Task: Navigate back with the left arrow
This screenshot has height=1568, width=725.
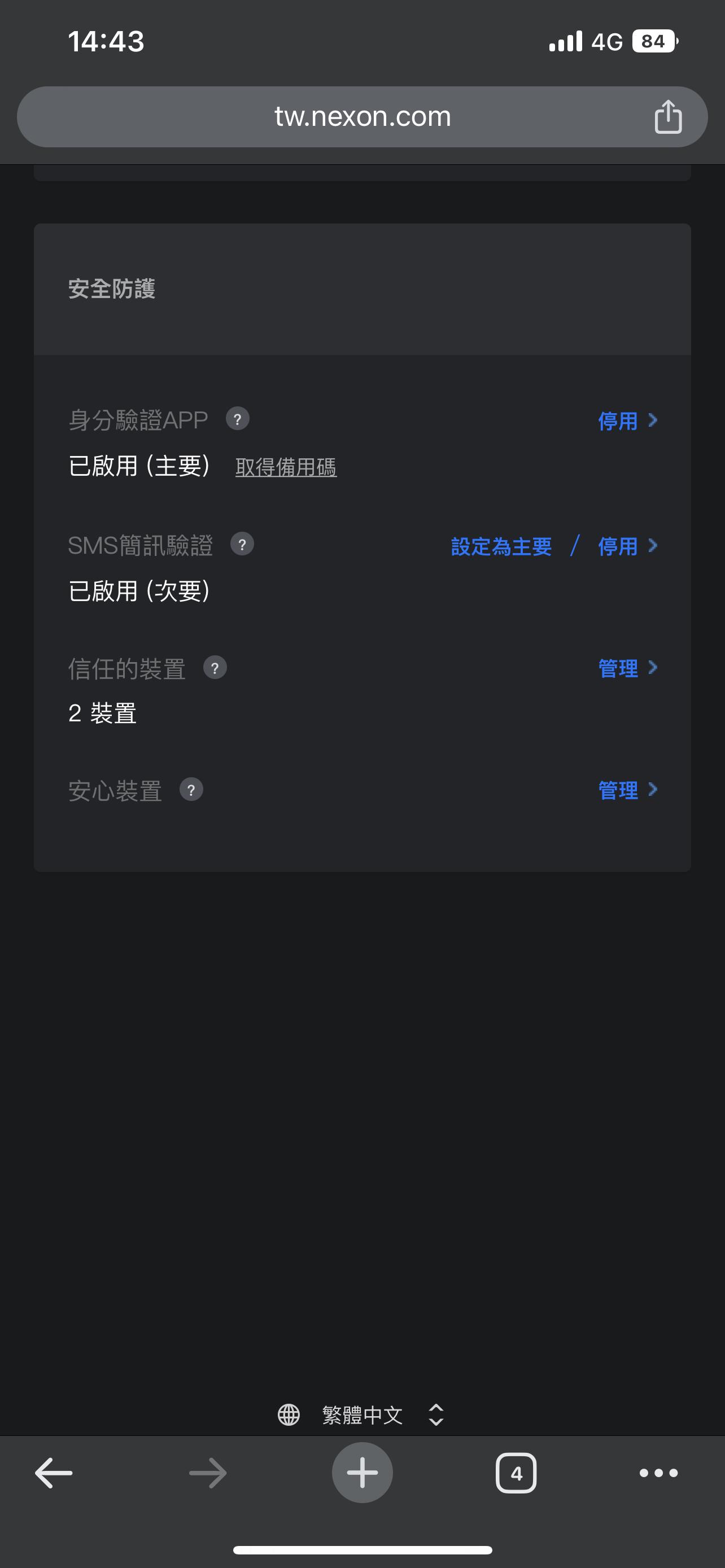Action: (x=54, y=1473)
